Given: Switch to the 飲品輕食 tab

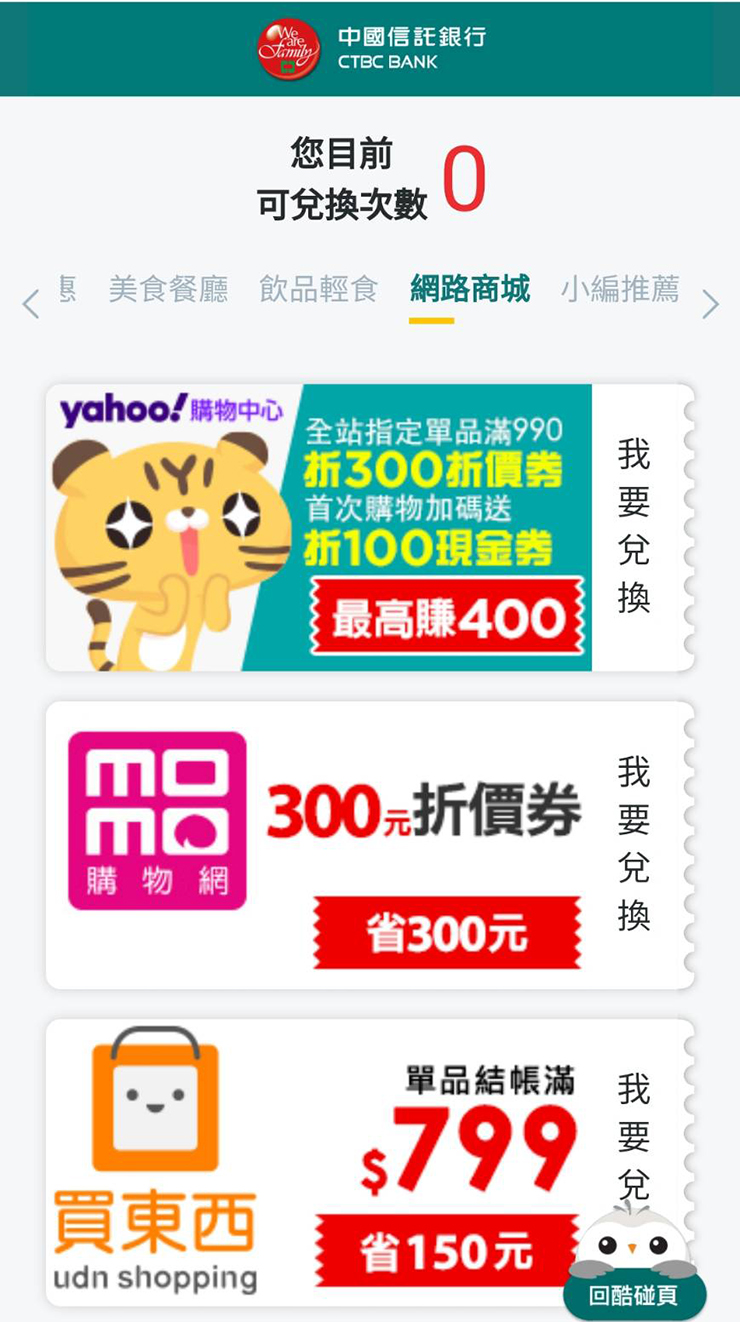Looking at the screenshot, I should click(x=318, y=290).
